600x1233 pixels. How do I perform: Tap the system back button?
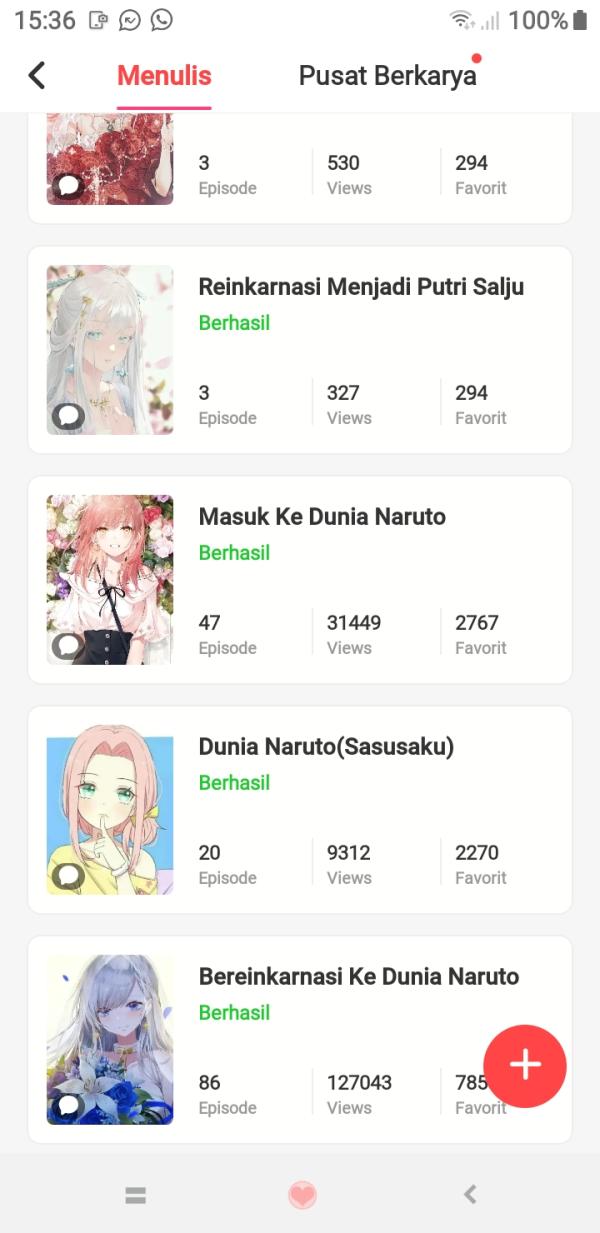click(470, 1194)
